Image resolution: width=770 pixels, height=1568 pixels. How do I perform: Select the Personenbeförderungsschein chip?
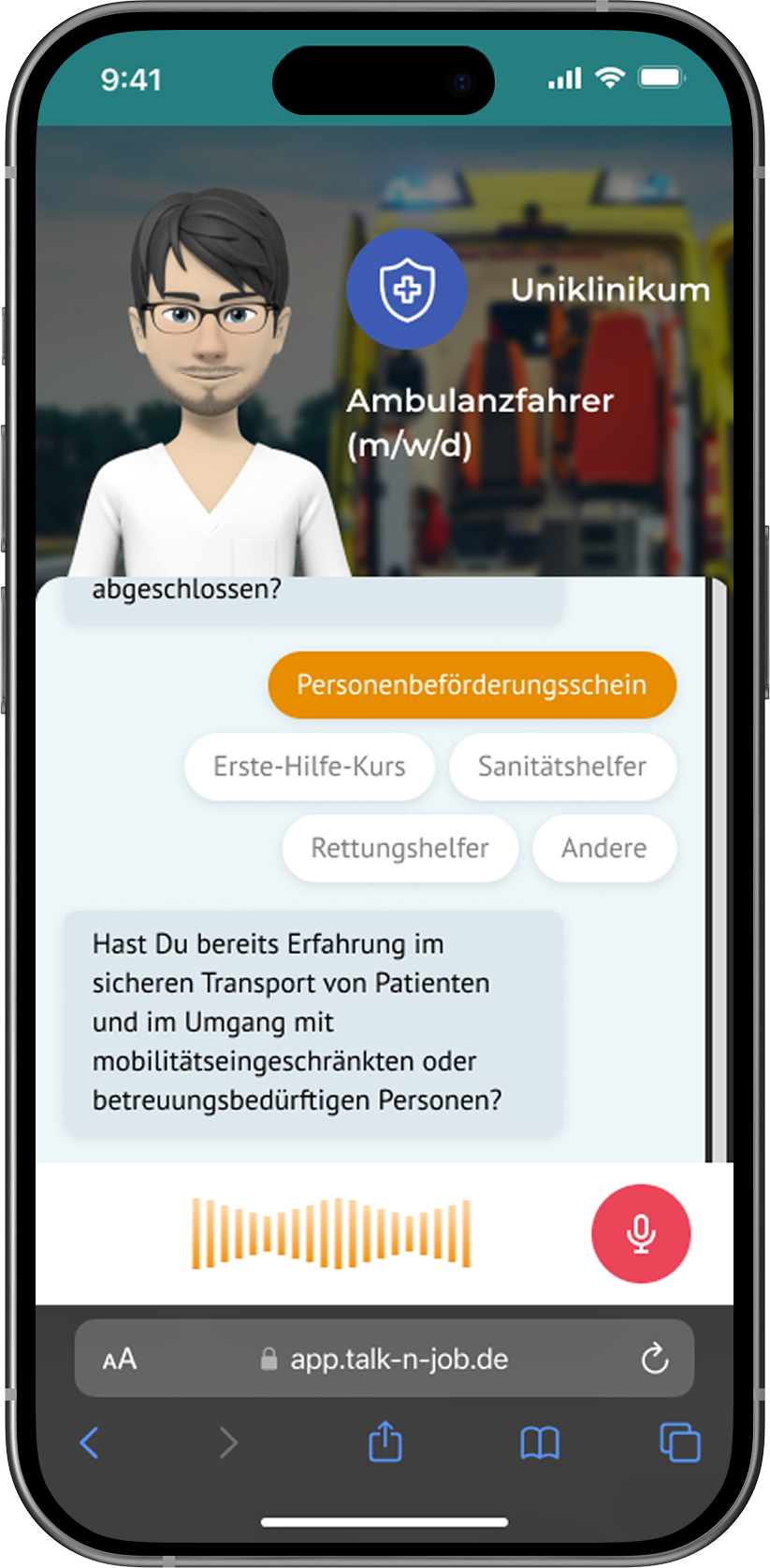point(472,684)
